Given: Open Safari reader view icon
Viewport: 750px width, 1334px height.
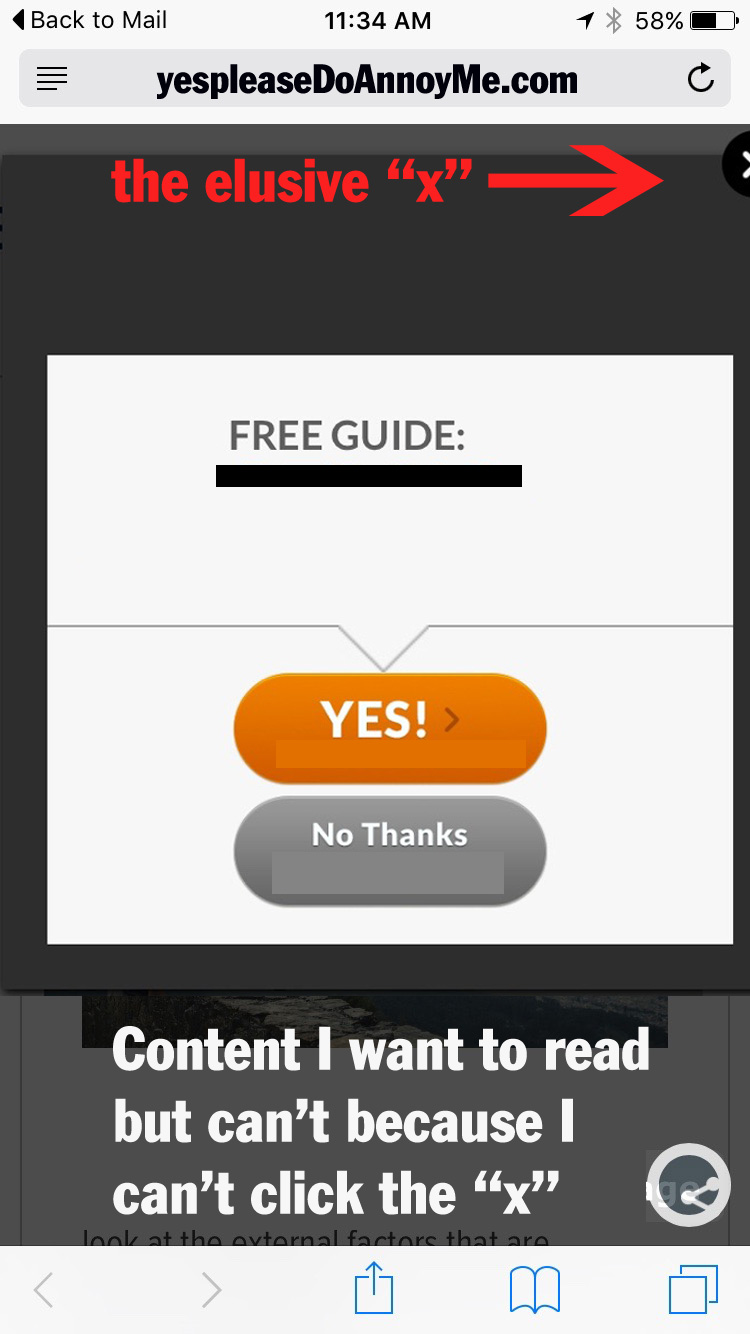Looking at the screenshot, I should coord(52,78).
